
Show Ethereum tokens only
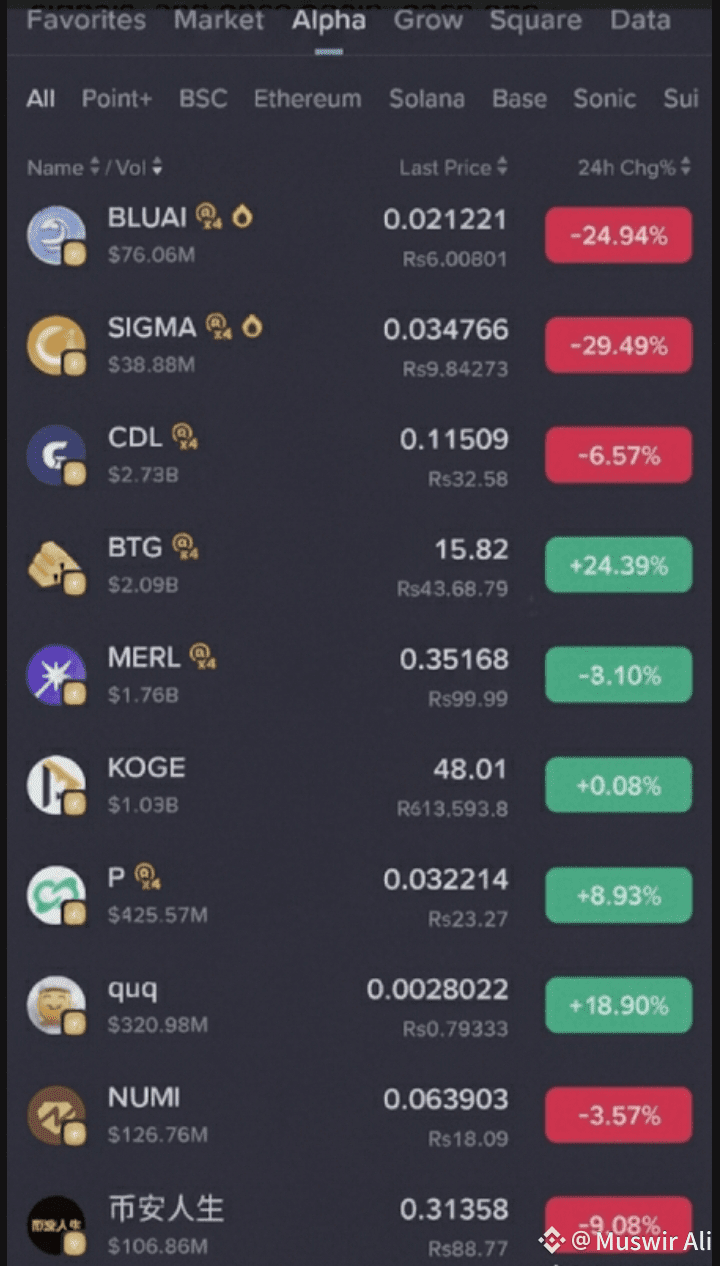307,99
